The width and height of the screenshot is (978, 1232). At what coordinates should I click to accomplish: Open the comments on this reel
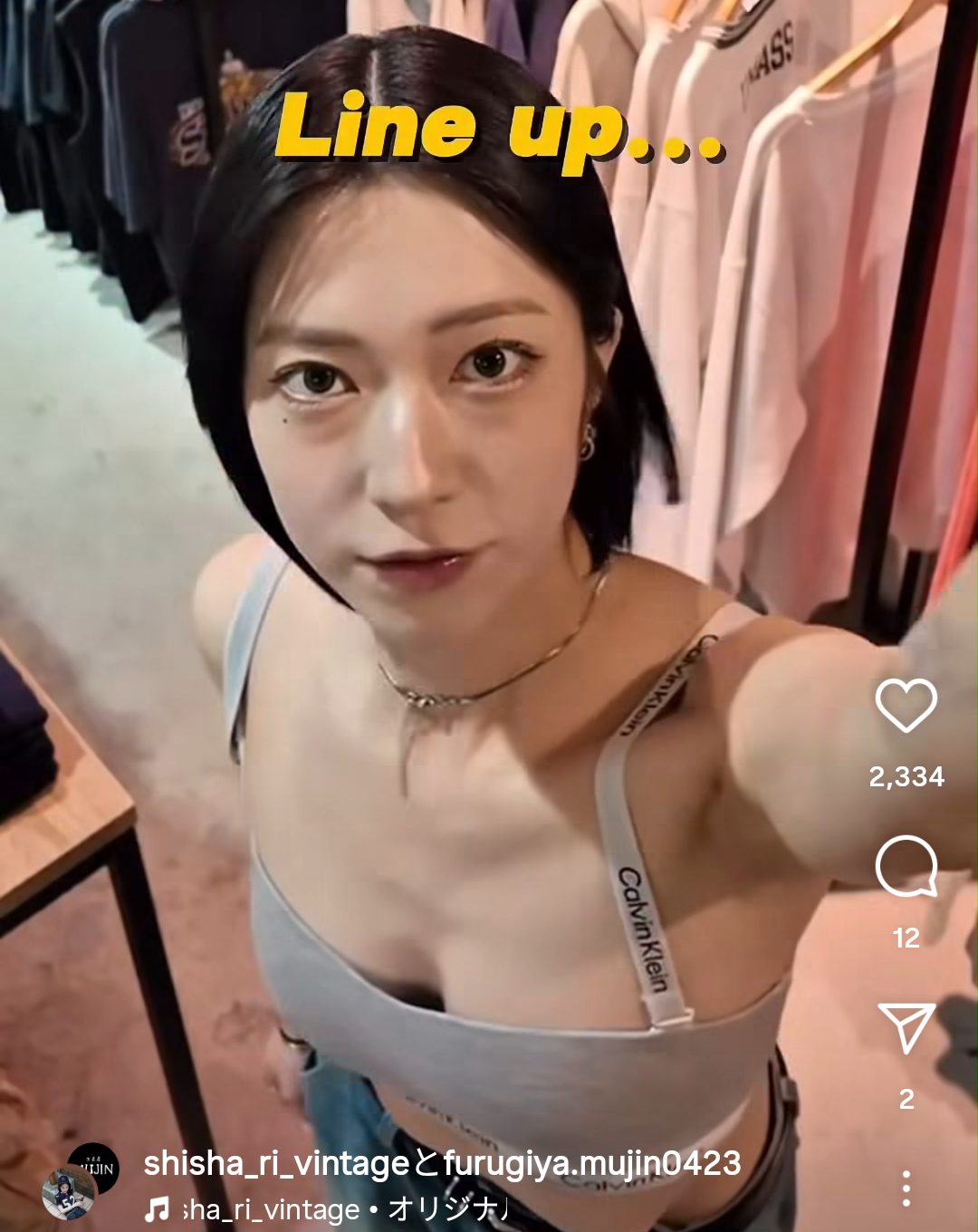point(906,867)
